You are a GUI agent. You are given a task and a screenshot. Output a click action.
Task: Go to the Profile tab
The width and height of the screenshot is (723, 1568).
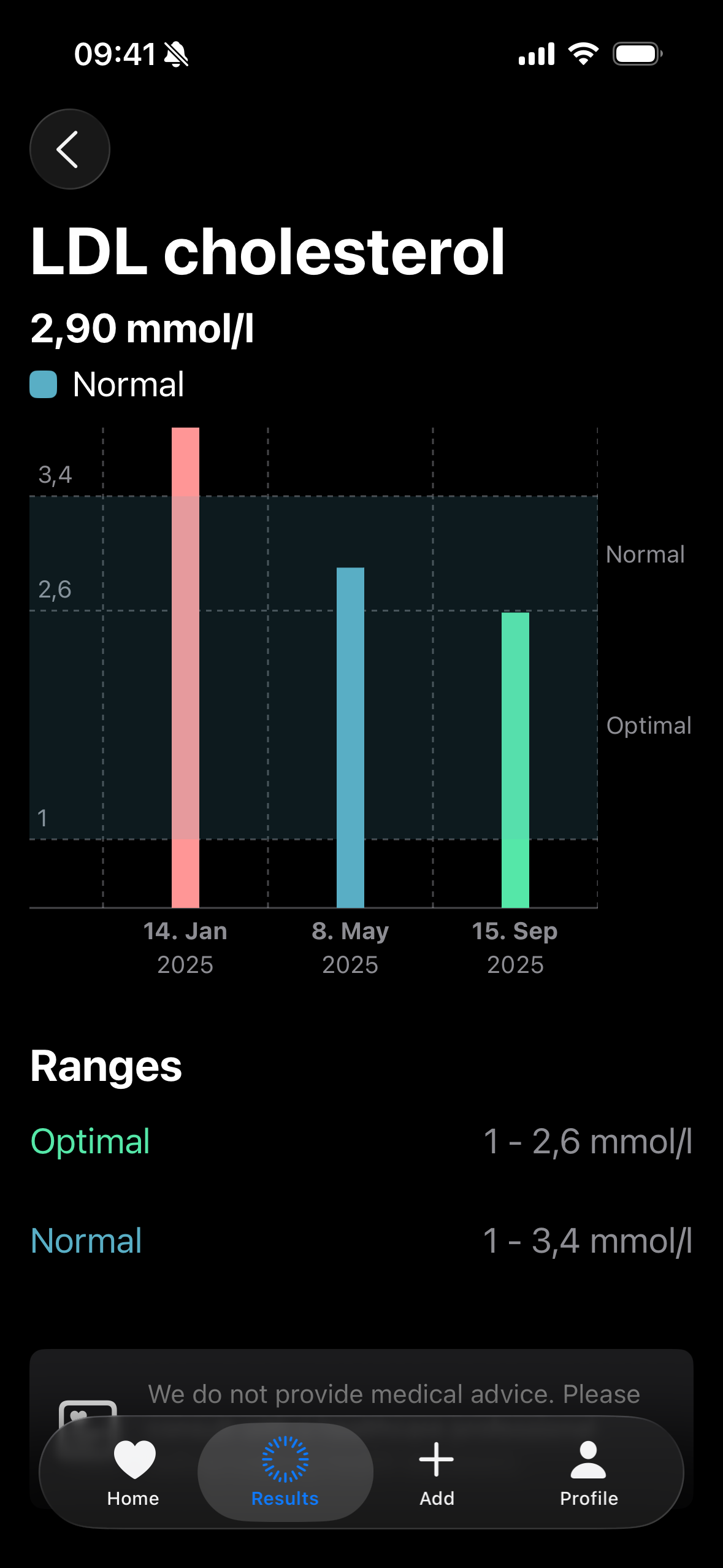coord(589,1472)
